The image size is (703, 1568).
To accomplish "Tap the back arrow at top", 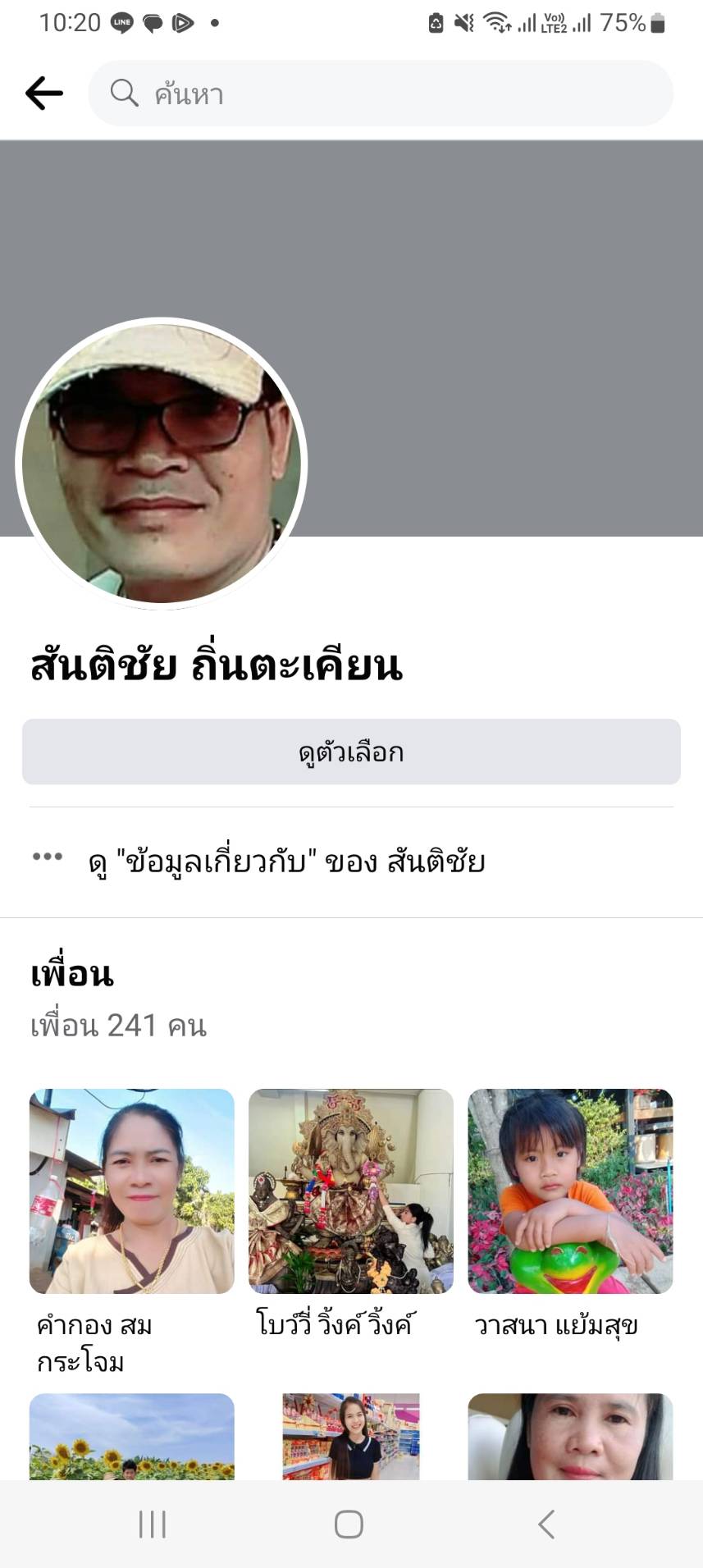I will (x=44, y=94).
